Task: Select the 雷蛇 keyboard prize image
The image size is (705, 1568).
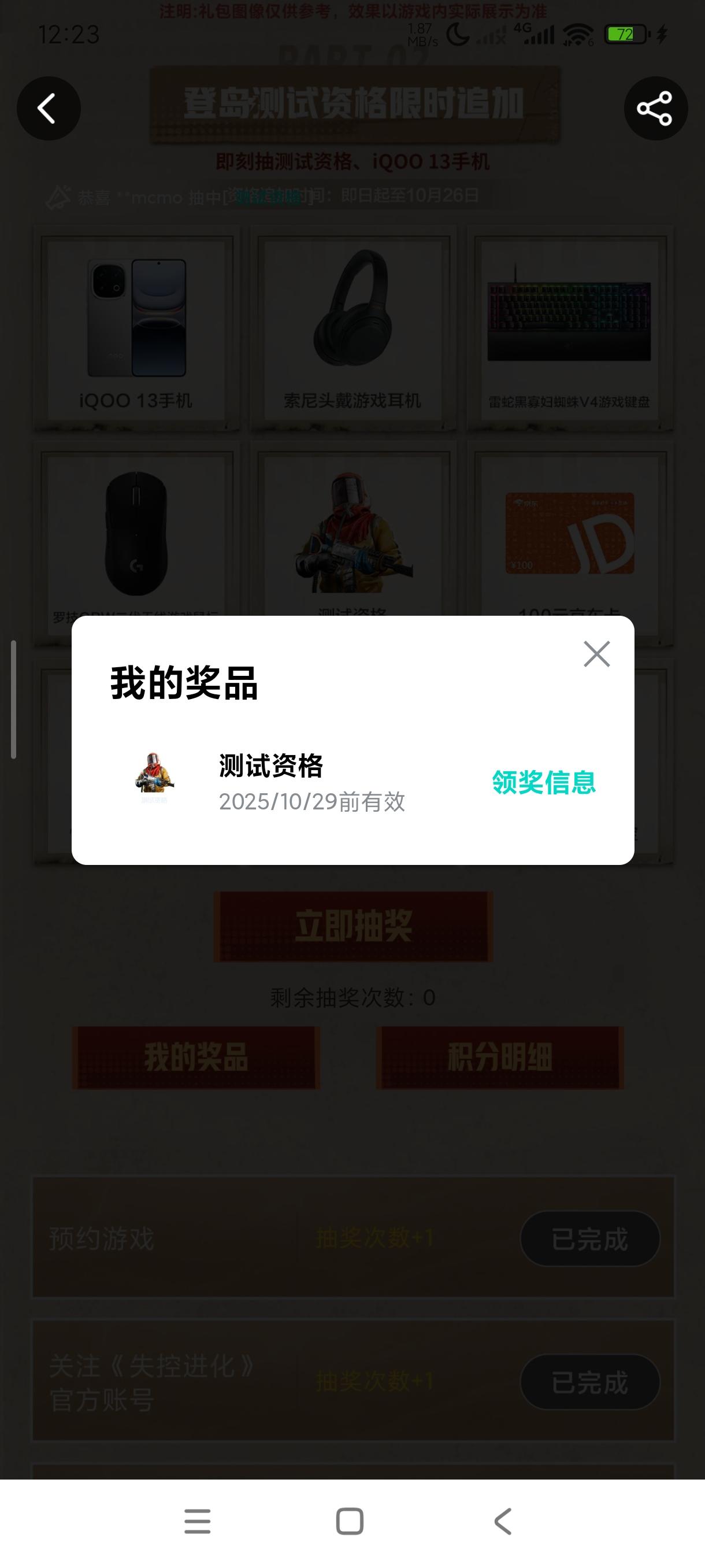Action: 570,320
